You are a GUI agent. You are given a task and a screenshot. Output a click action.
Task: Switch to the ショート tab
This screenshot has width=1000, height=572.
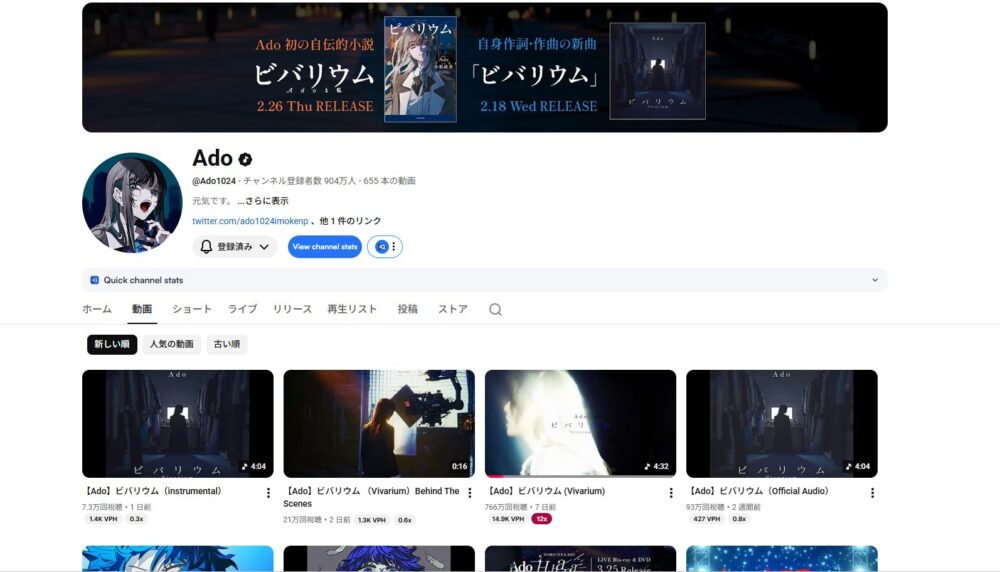191,309
